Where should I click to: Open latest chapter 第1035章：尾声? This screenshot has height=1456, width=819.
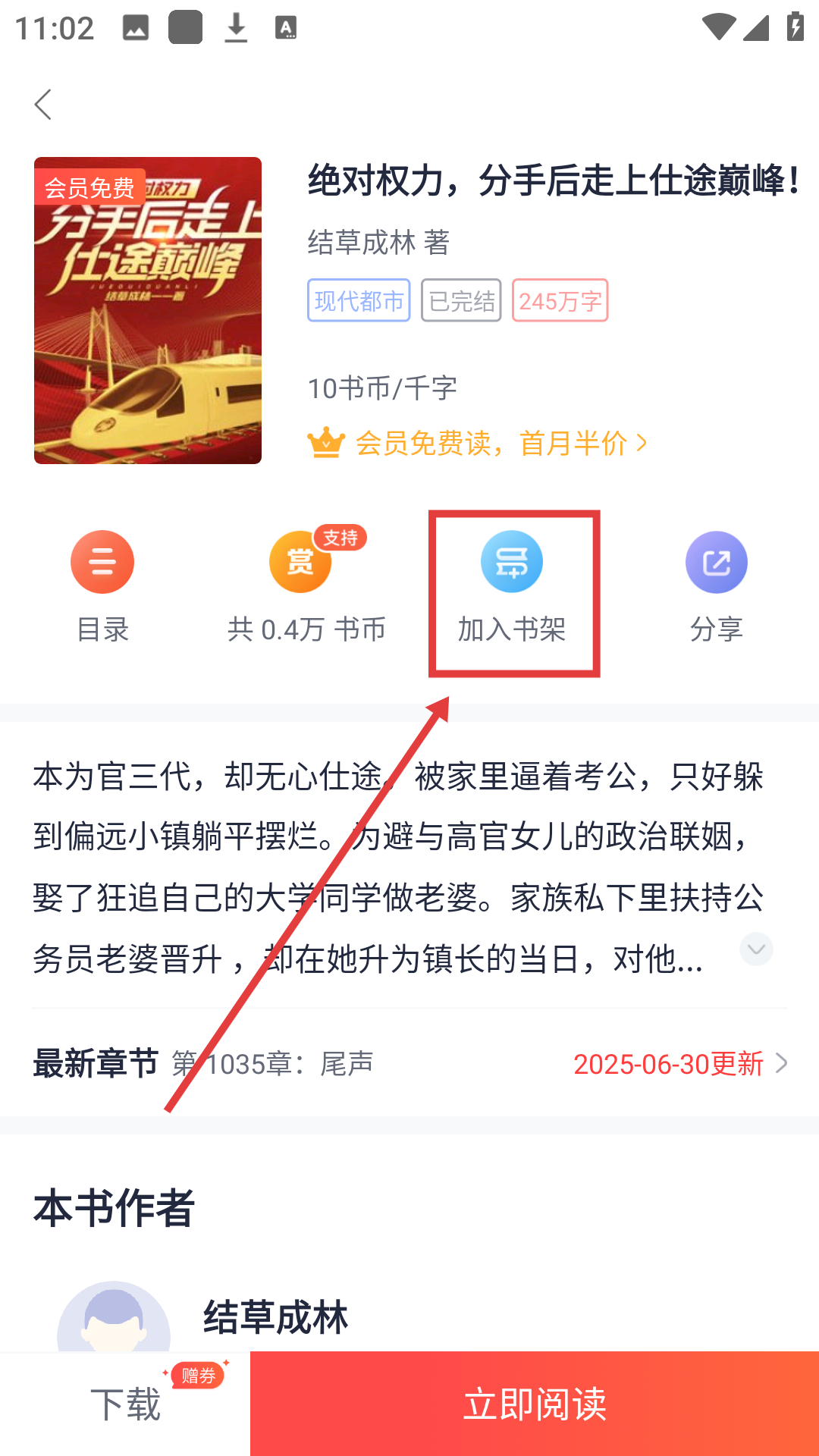[x=409, y=1063]
